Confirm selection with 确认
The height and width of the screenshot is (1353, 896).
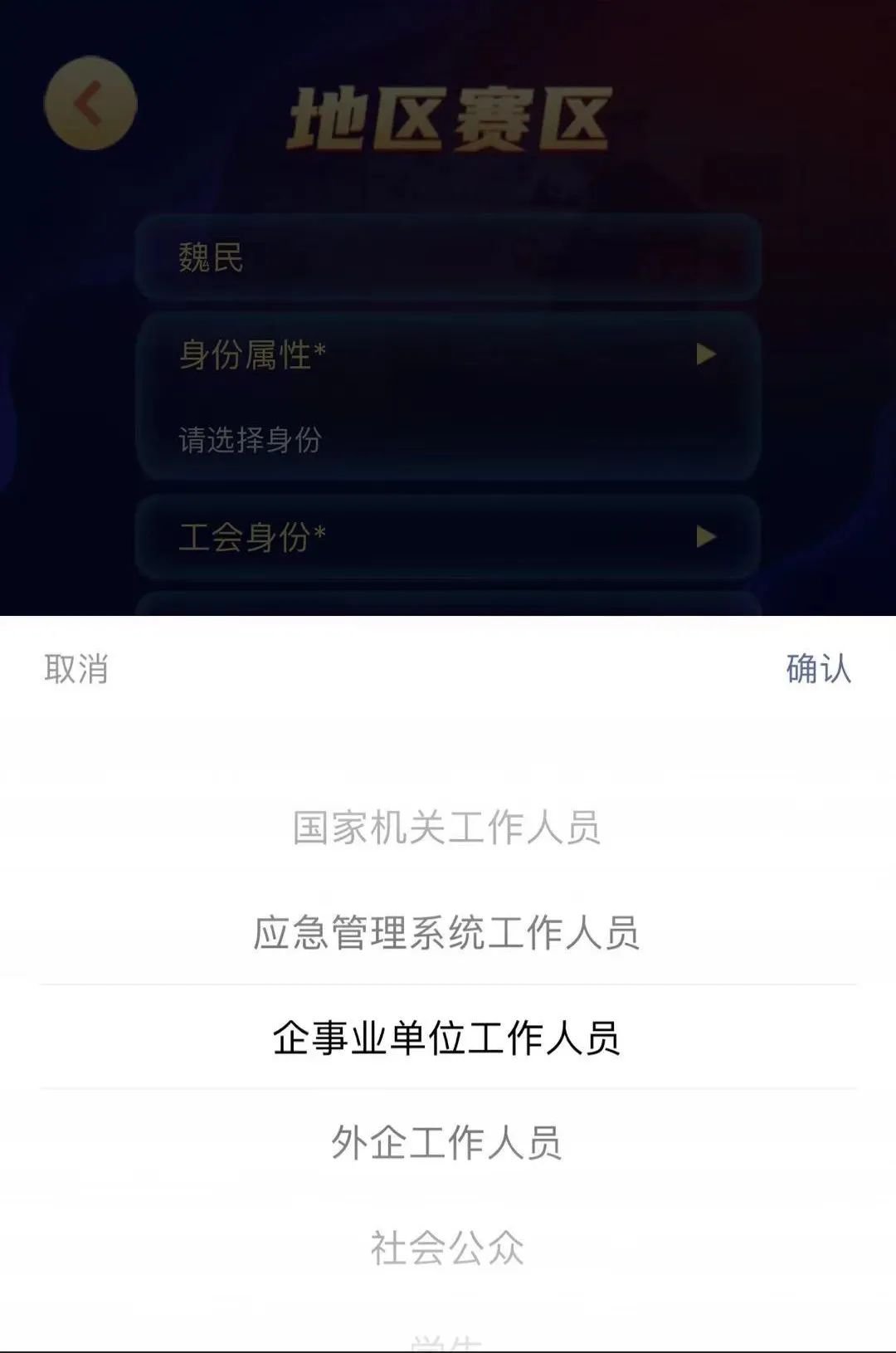(x=818, y=669)
